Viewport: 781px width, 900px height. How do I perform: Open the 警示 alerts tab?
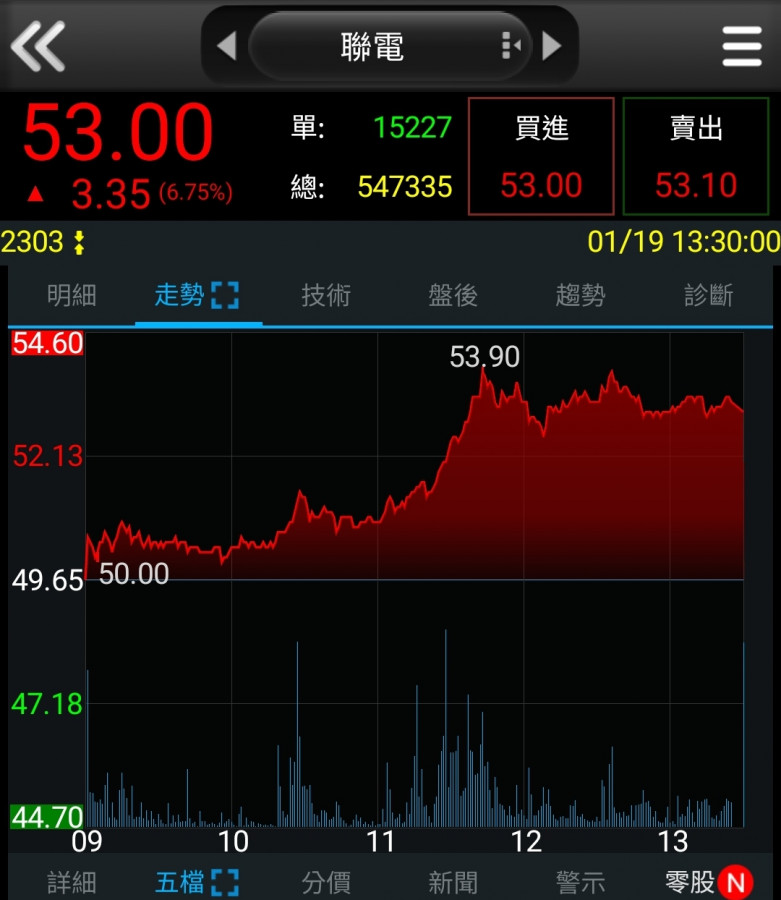pos(580,882)
